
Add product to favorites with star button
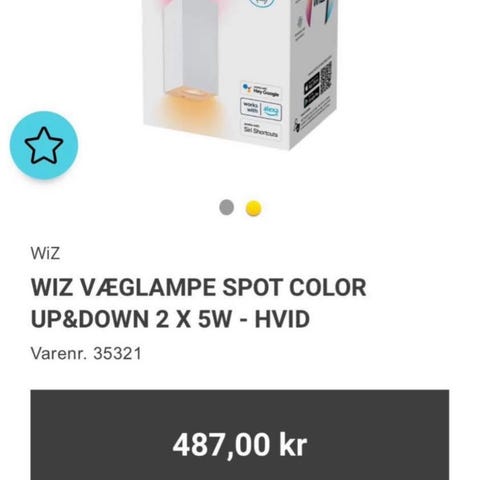[44, 145]
